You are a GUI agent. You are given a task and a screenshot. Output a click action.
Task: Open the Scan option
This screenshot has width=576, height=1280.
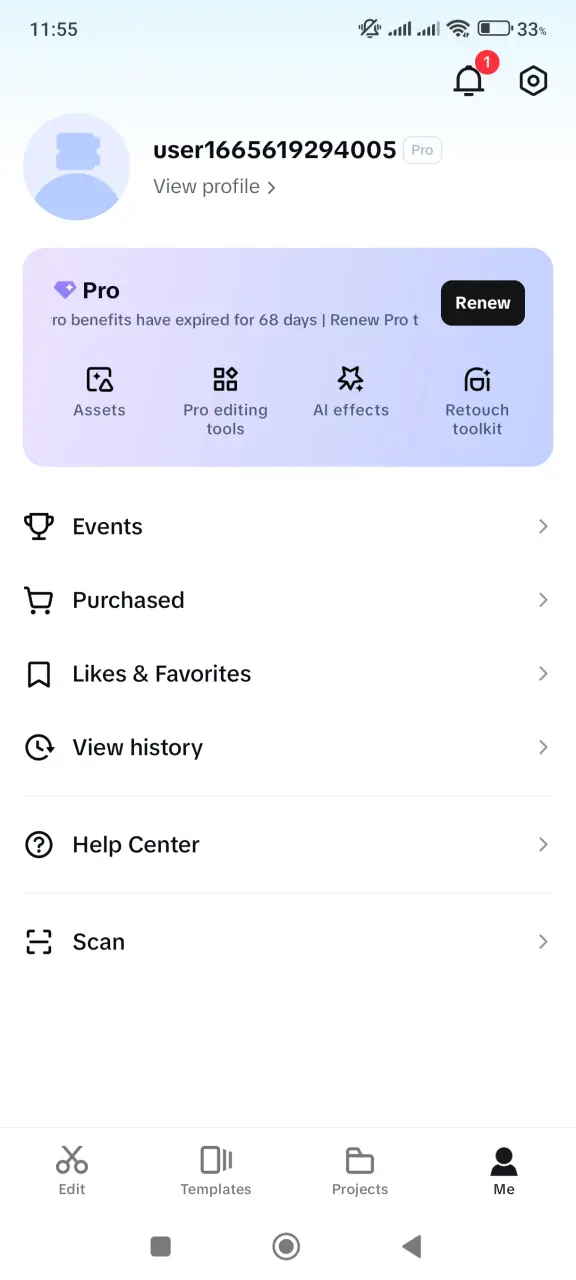(288, 942)
